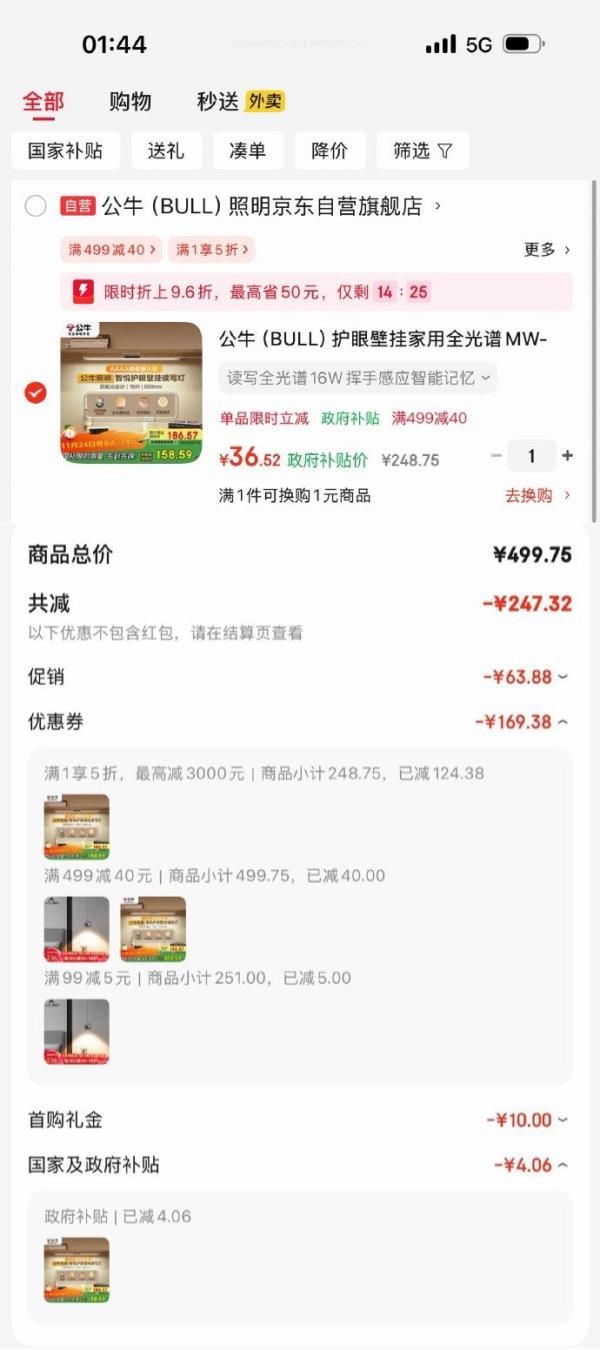Switch to the 购物 tab
600x1350 pixels.
click(130, 101)
